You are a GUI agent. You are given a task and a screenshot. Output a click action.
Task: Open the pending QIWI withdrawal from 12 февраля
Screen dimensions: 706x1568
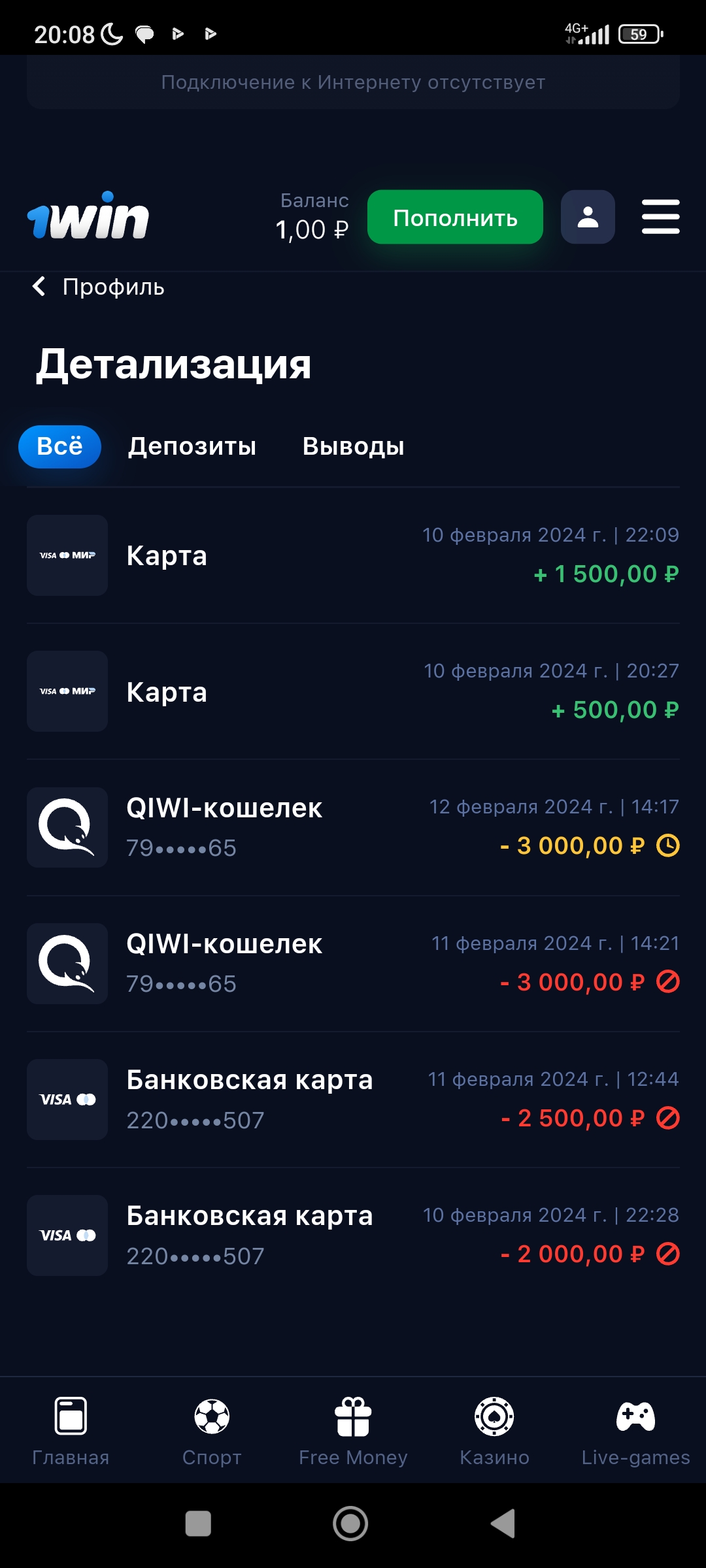tap(353, 827)
